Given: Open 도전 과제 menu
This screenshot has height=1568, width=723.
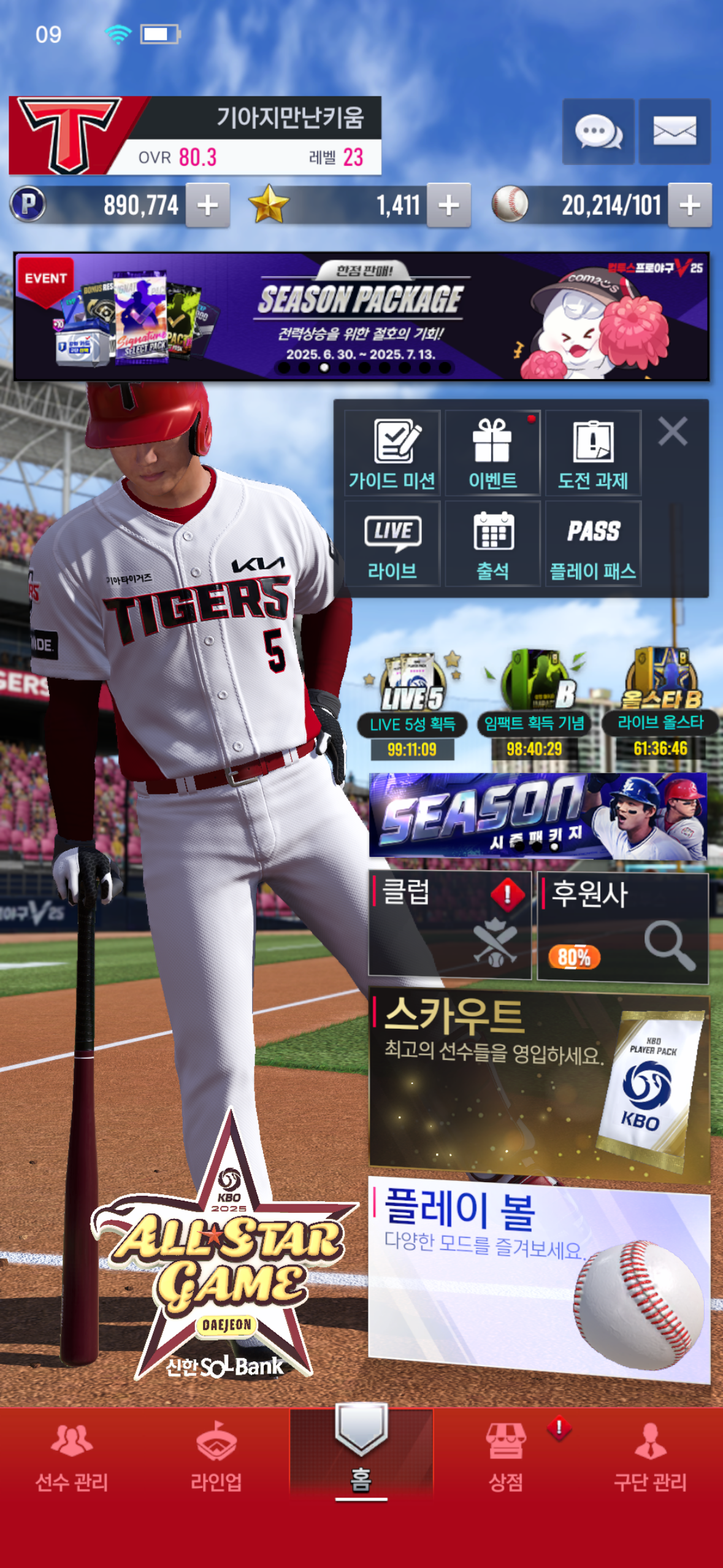Looking at the screenshot, I should (593, 453).
